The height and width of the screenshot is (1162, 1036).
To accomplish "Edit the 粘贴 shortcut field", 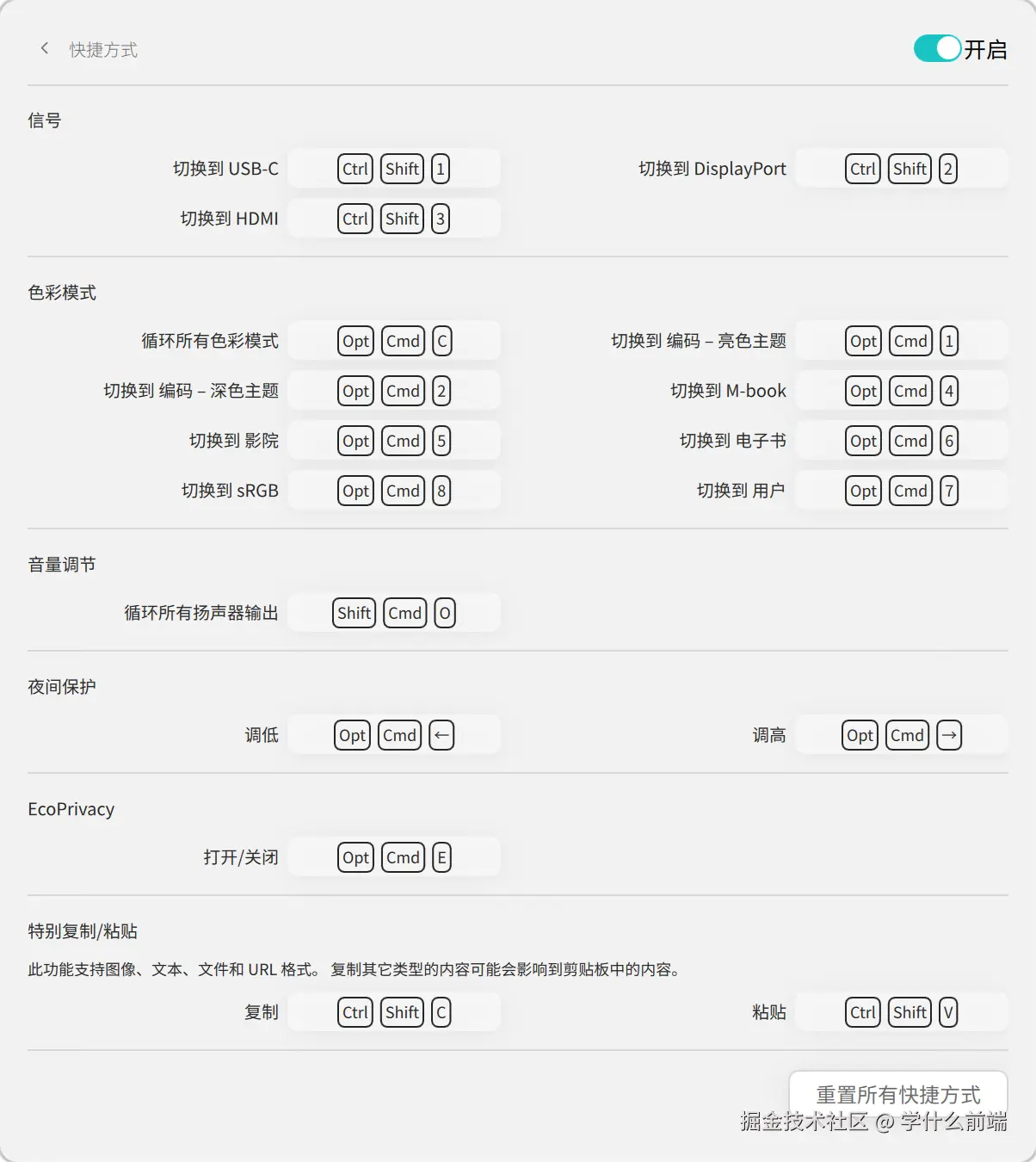I will tap(901, 1012).
